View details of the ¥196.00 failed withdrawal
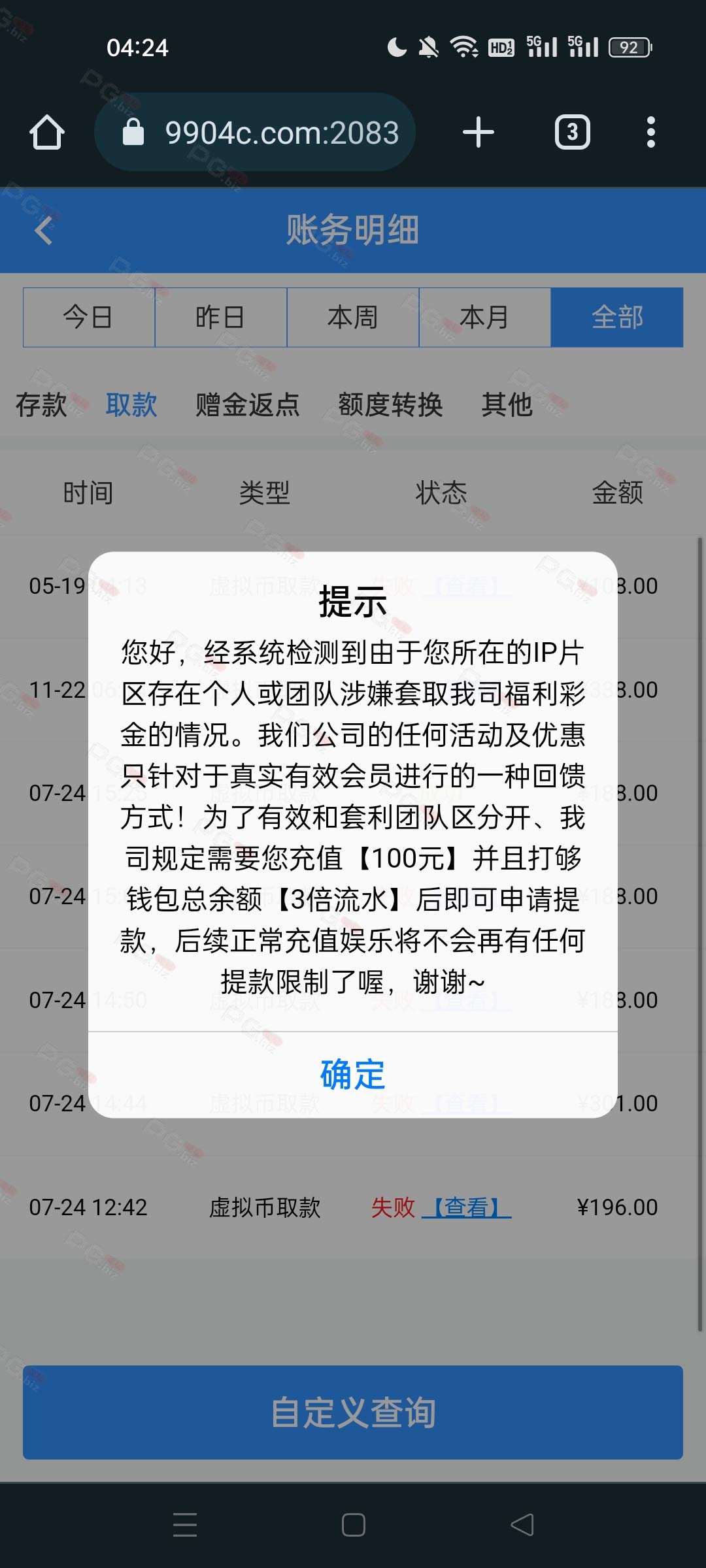This screenshot has width=706, height=1568. coord(467,1207)
